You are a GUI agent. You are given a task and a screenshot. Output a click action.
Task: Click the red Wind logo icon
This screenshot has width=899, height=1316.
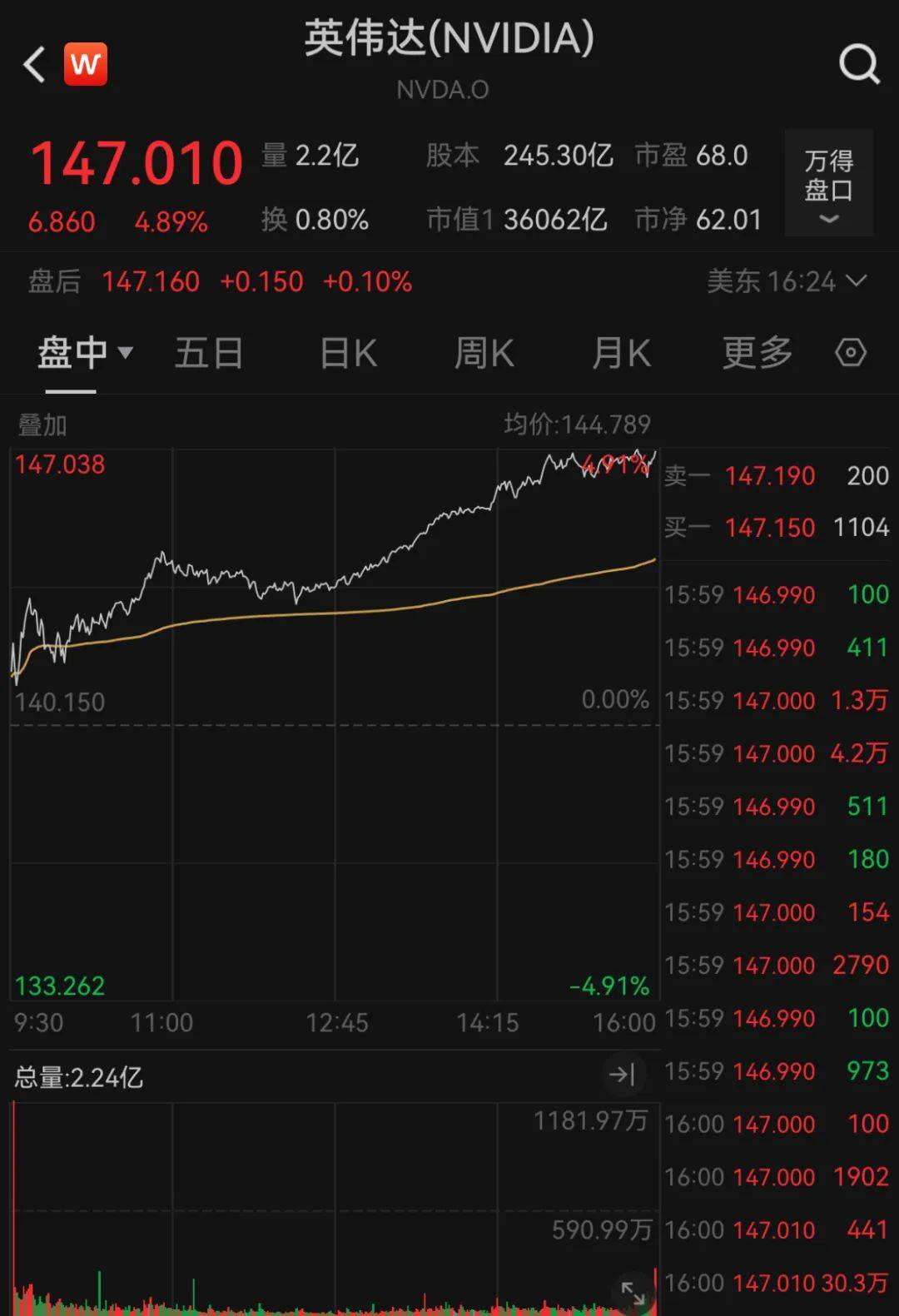click(86, 63)
